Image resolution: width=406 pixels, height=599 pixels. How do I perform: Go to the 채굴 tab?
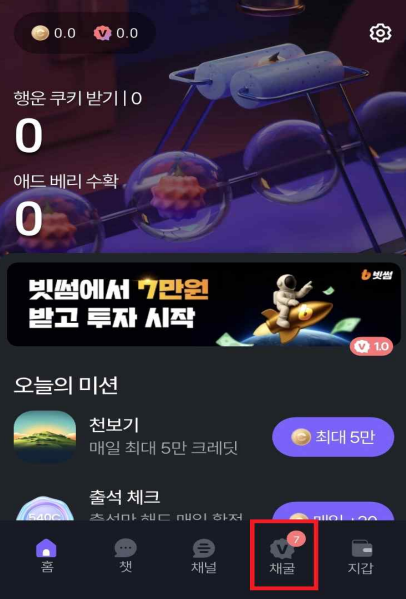click(283, 555)
